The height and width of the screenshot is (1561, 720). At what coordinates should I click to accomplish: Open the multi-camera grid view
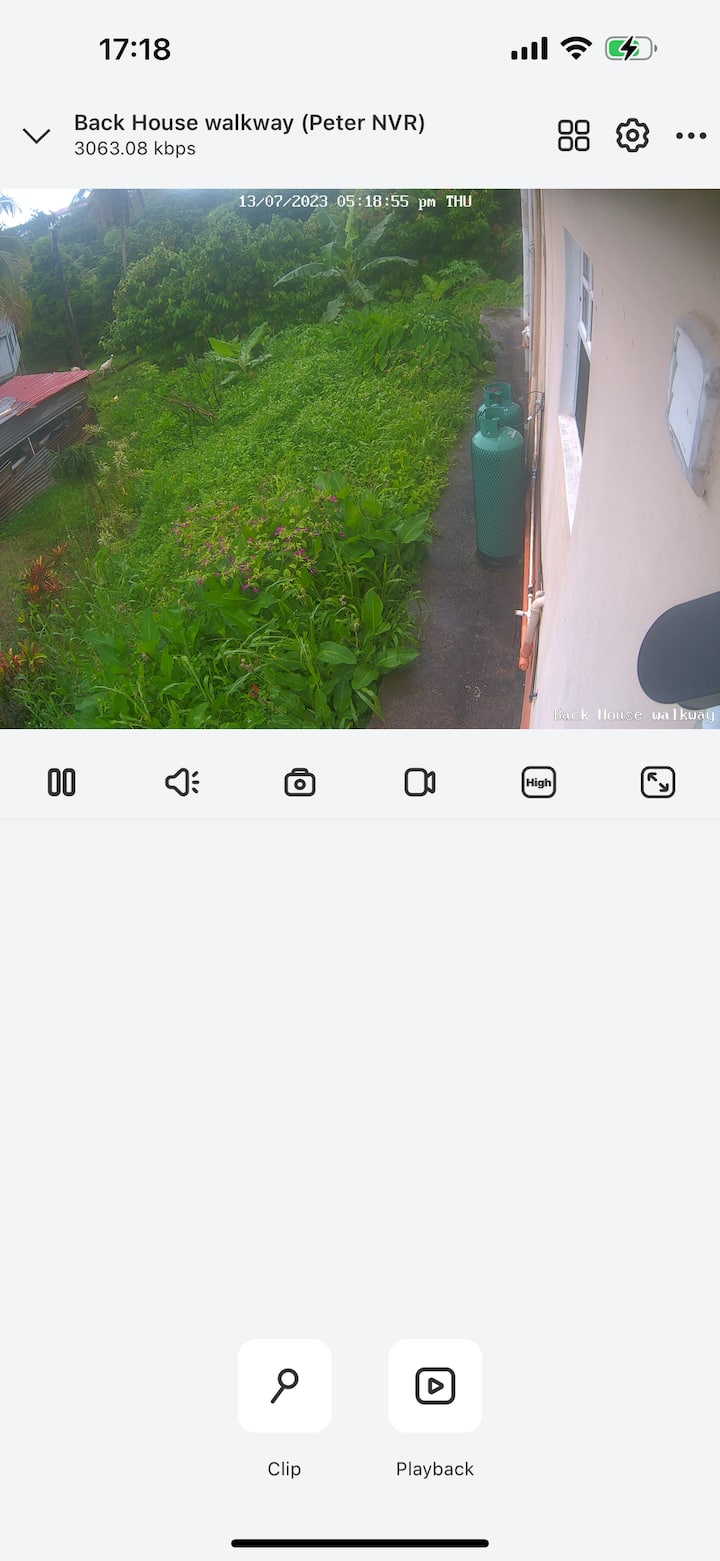[x=574, y=135]
